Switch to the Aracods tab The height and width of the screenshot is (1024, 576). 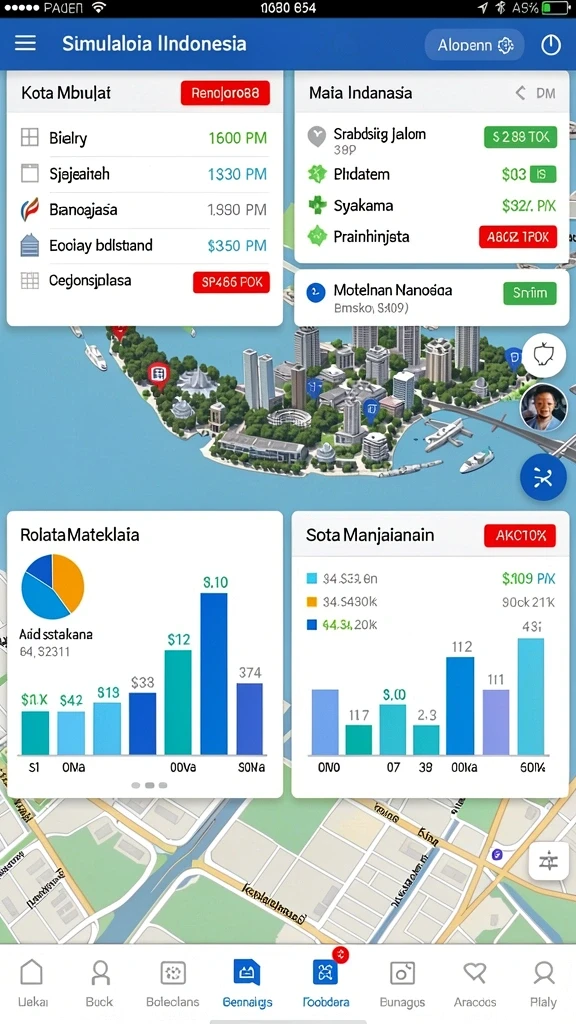475,983
